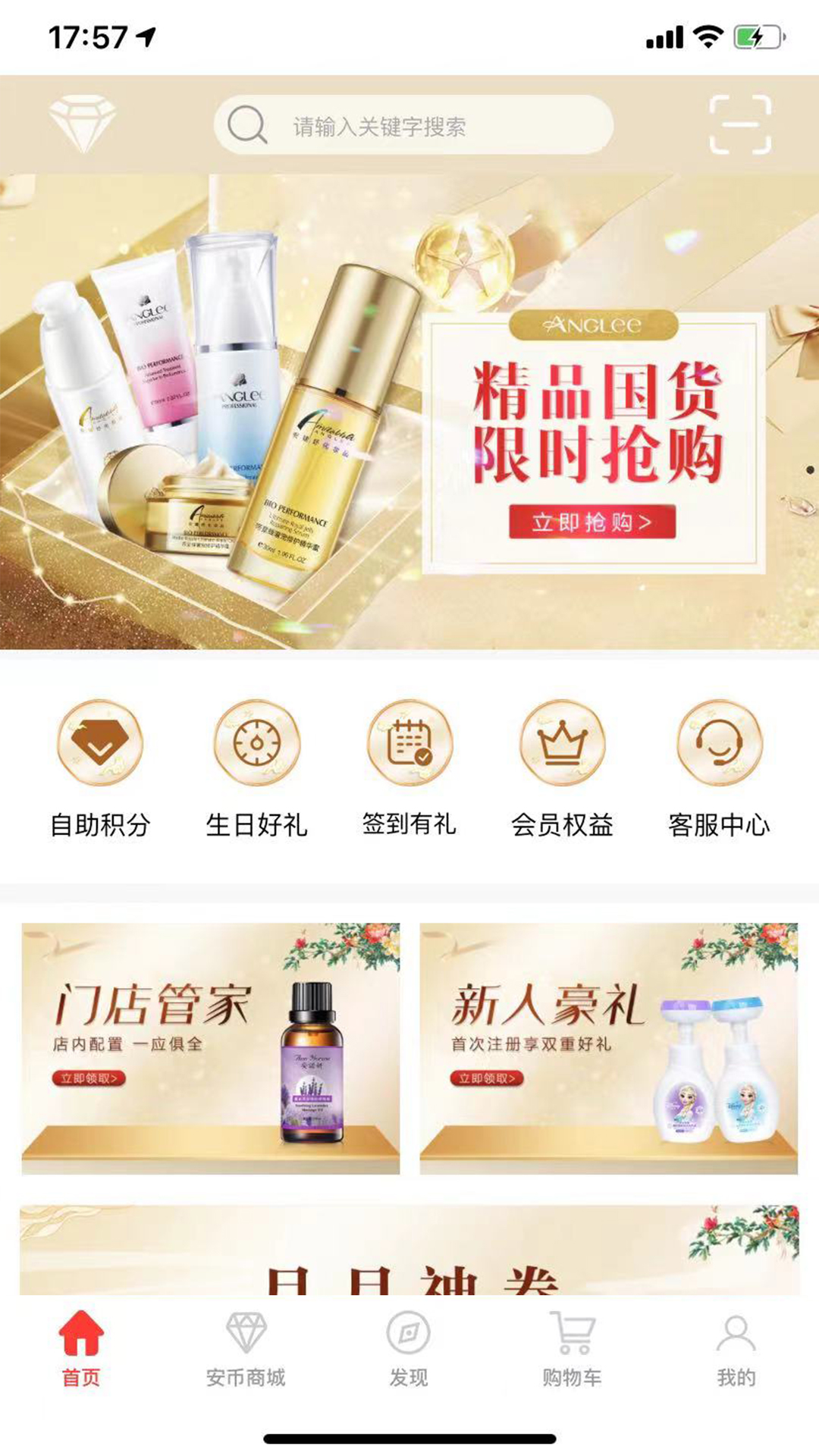Open the scan code icon
The height and width of the screenshot is (1456, 819).
739,124
